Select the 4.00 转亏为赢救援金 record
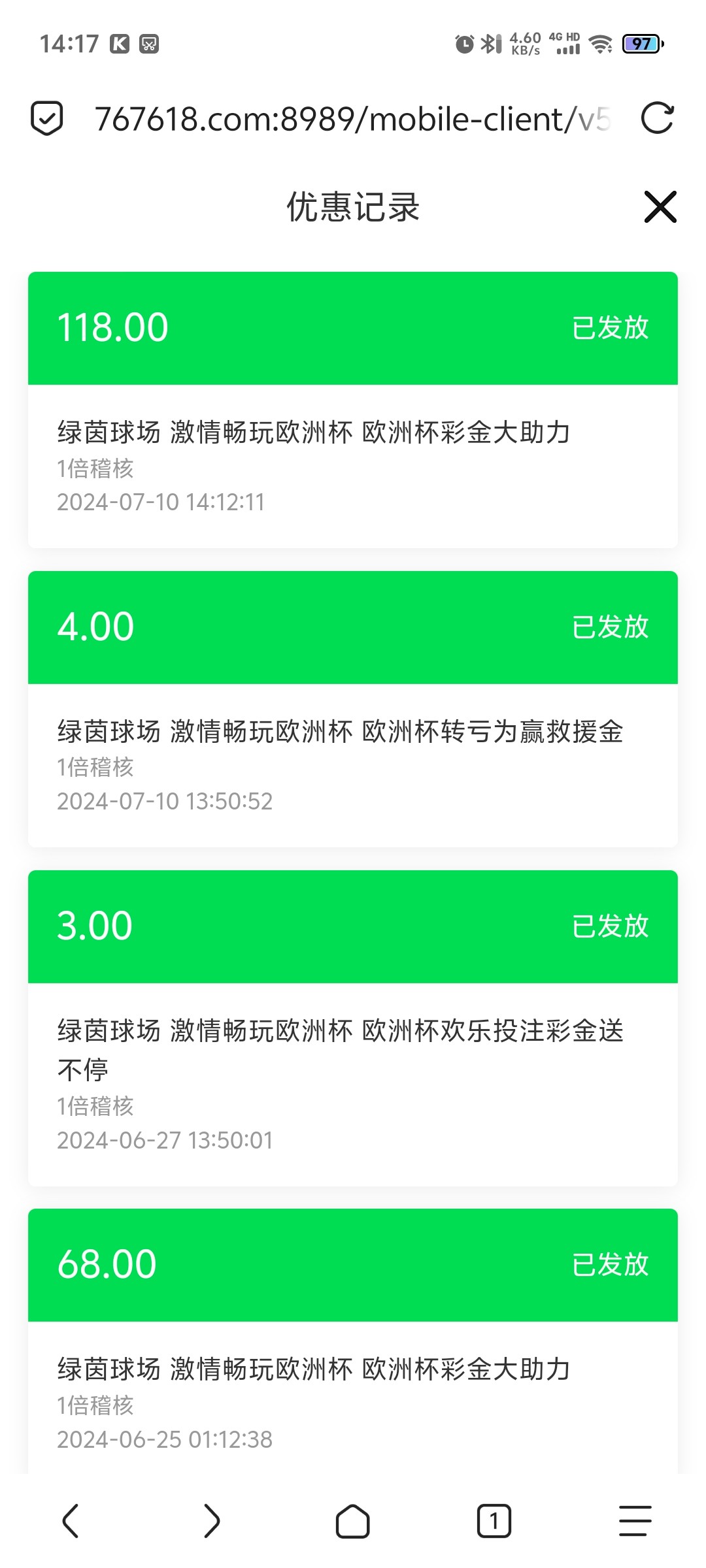 tap(353, 708)
